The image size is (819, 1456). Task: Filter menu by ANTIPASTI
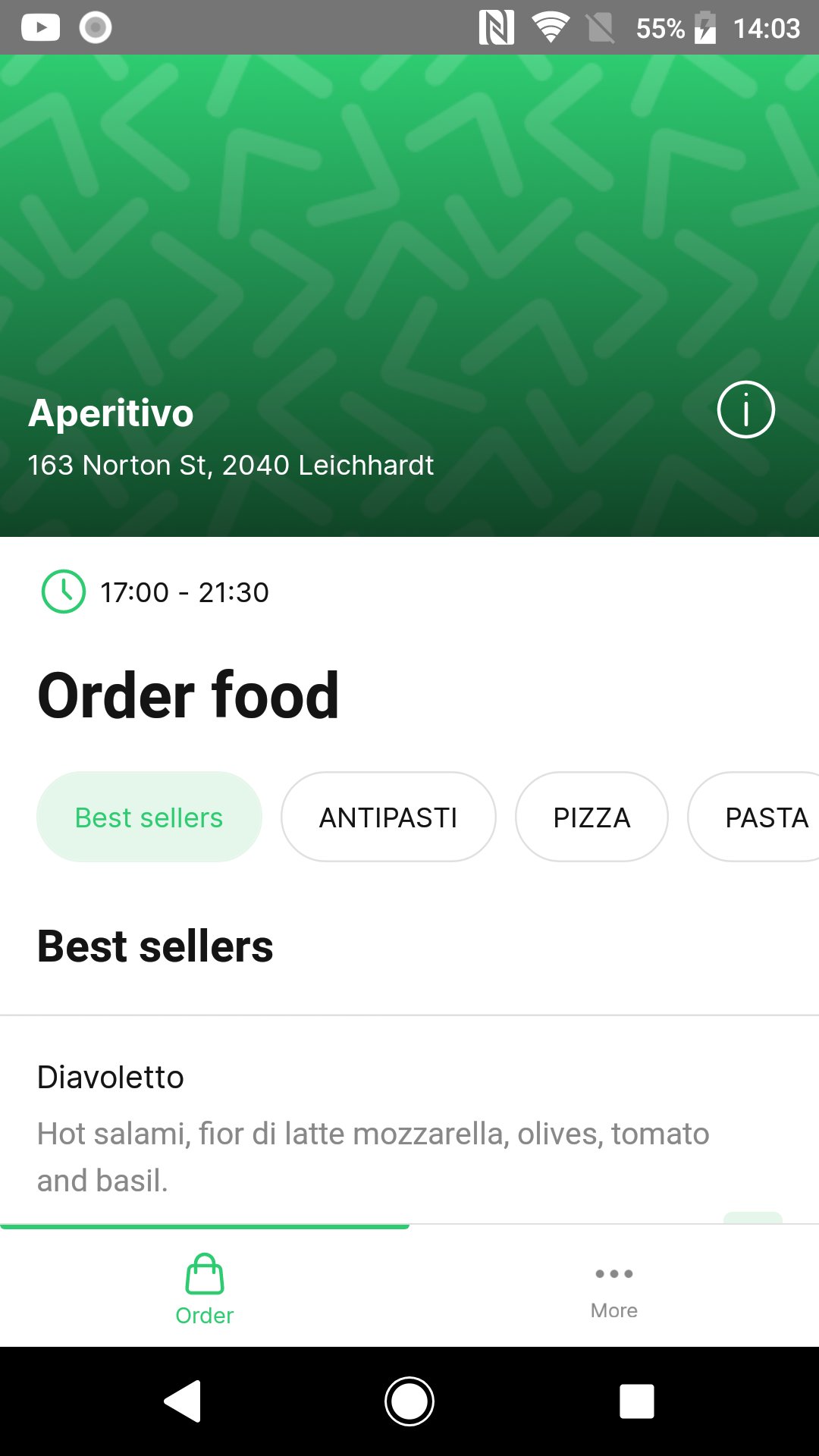388,817
